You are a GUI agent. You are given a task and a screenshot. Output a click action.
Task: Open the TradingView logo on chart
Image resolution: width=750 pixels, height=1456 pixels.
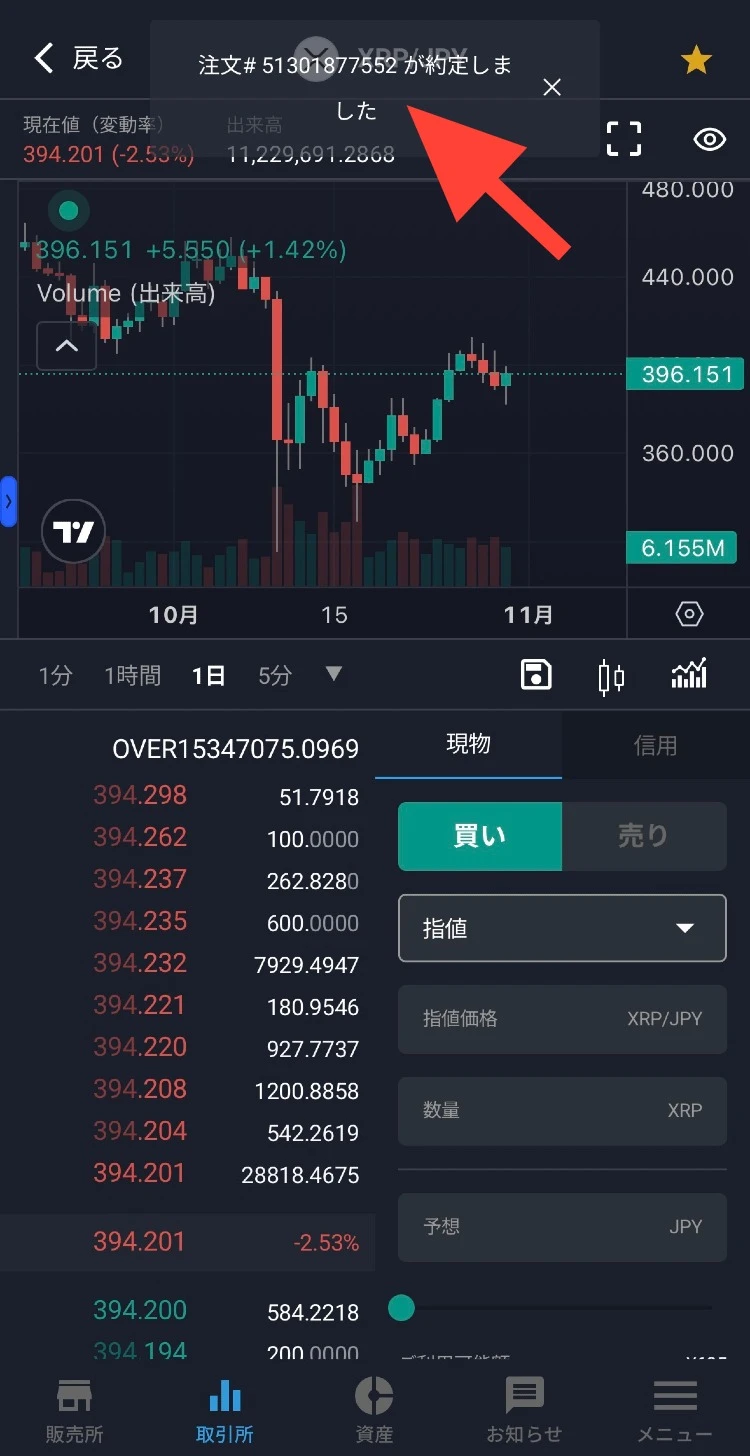click(x=74, y=531)
